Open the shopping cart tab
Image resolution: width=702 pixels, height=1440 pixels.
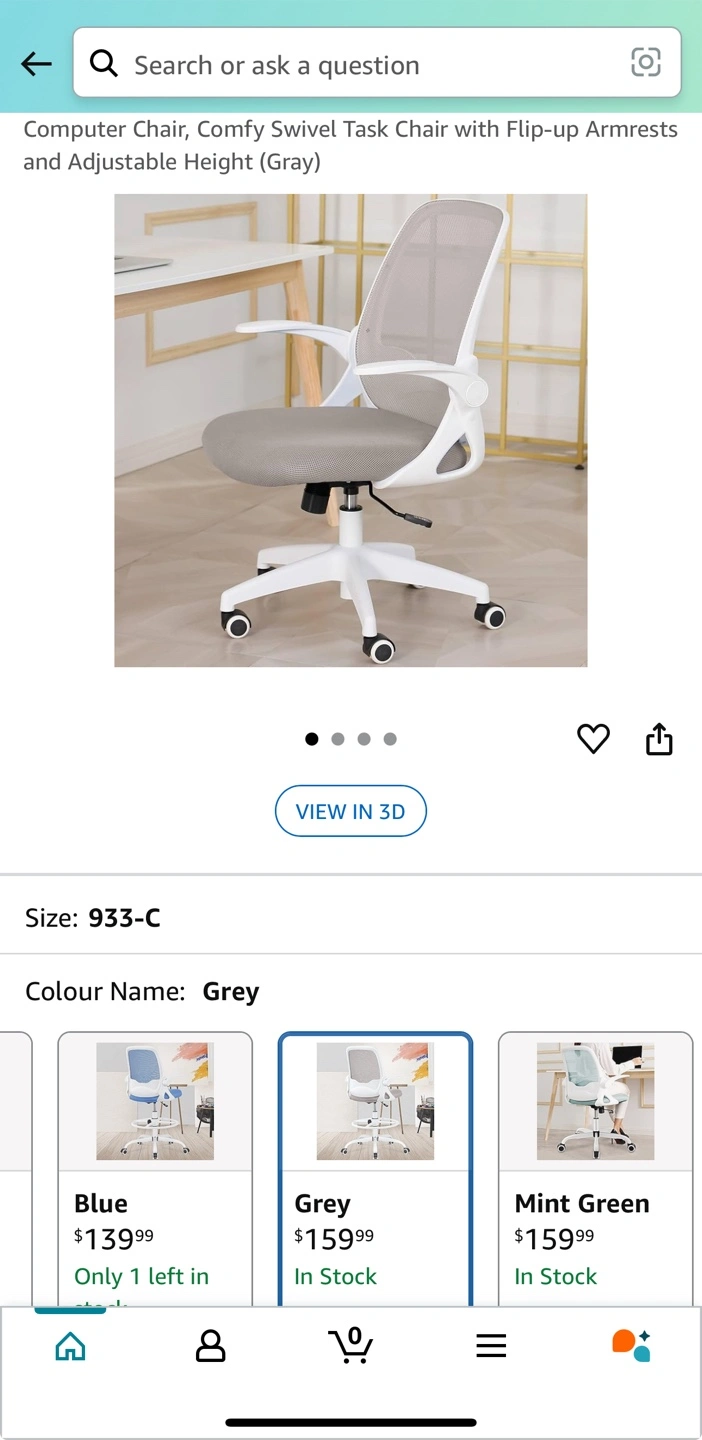coord(351,1346)
